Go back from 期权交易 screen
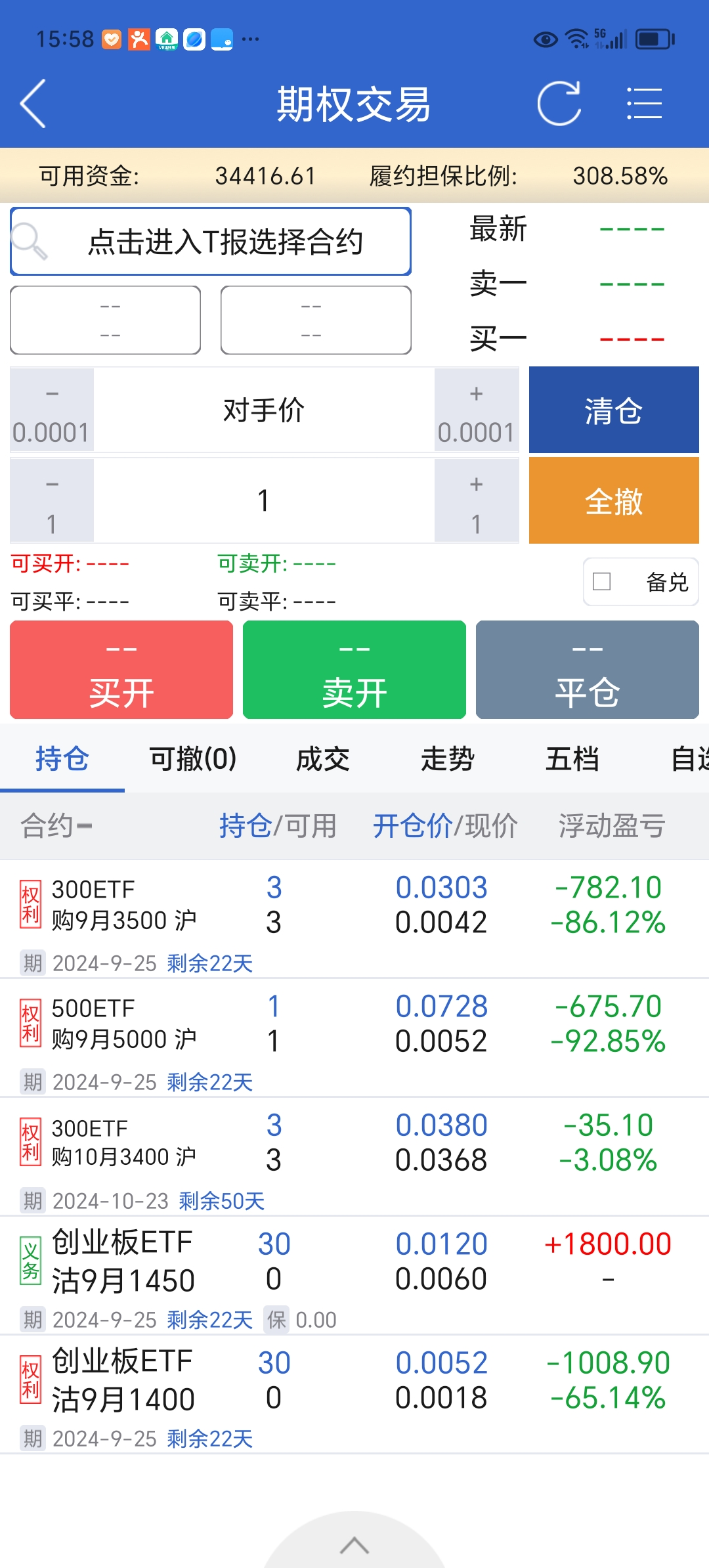 point(33,104)
